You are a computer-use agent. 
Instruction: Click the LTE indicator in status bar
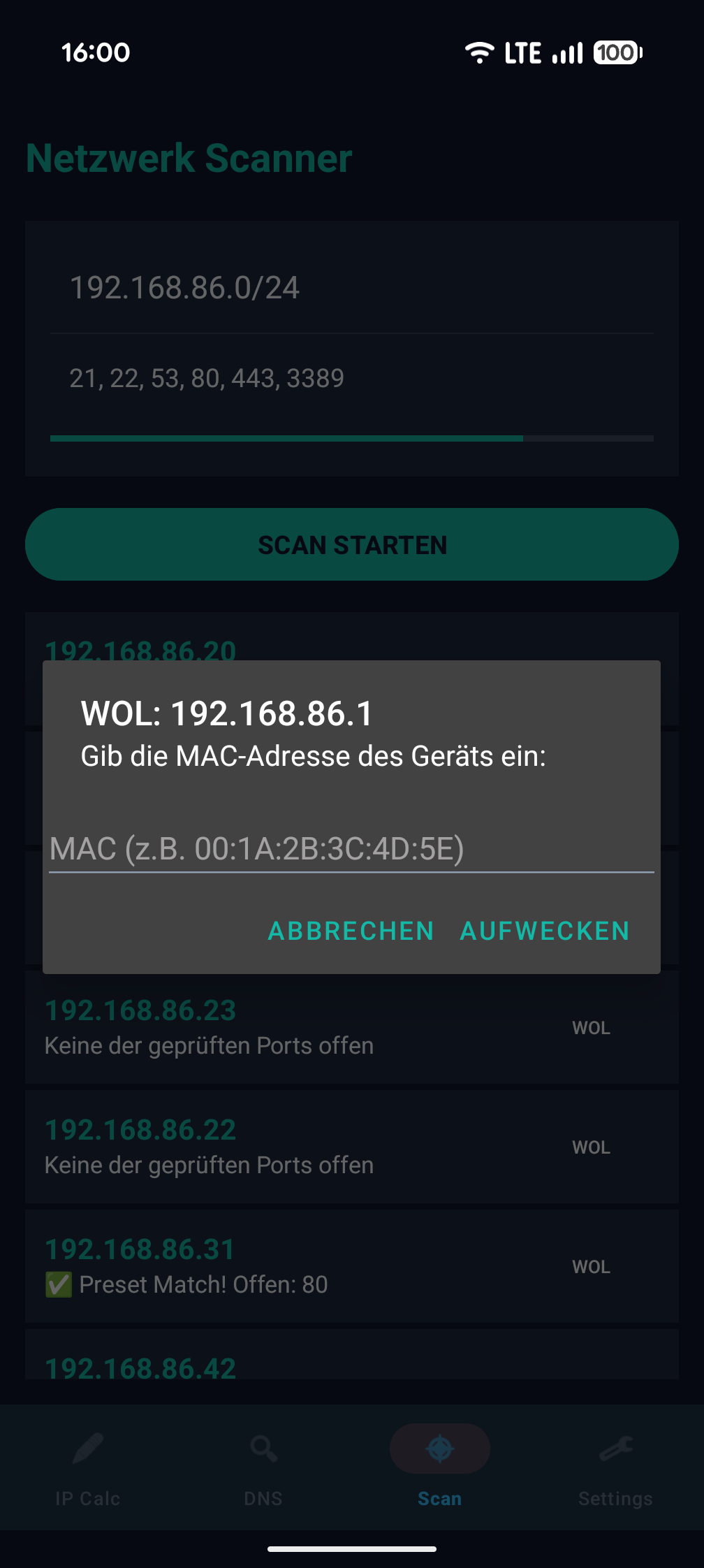[522, 52]
